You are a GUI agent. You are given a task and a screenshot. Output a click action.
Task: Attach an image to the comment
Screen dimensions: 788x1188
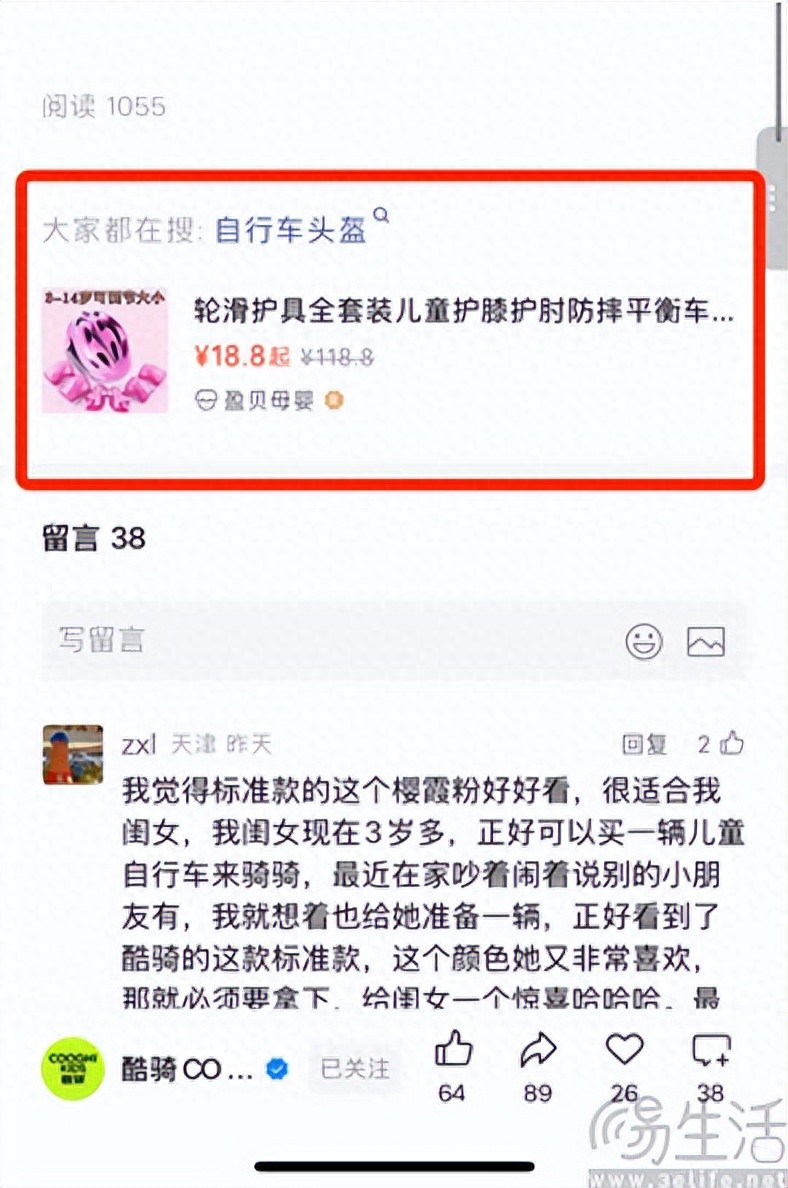click(705, 641)
